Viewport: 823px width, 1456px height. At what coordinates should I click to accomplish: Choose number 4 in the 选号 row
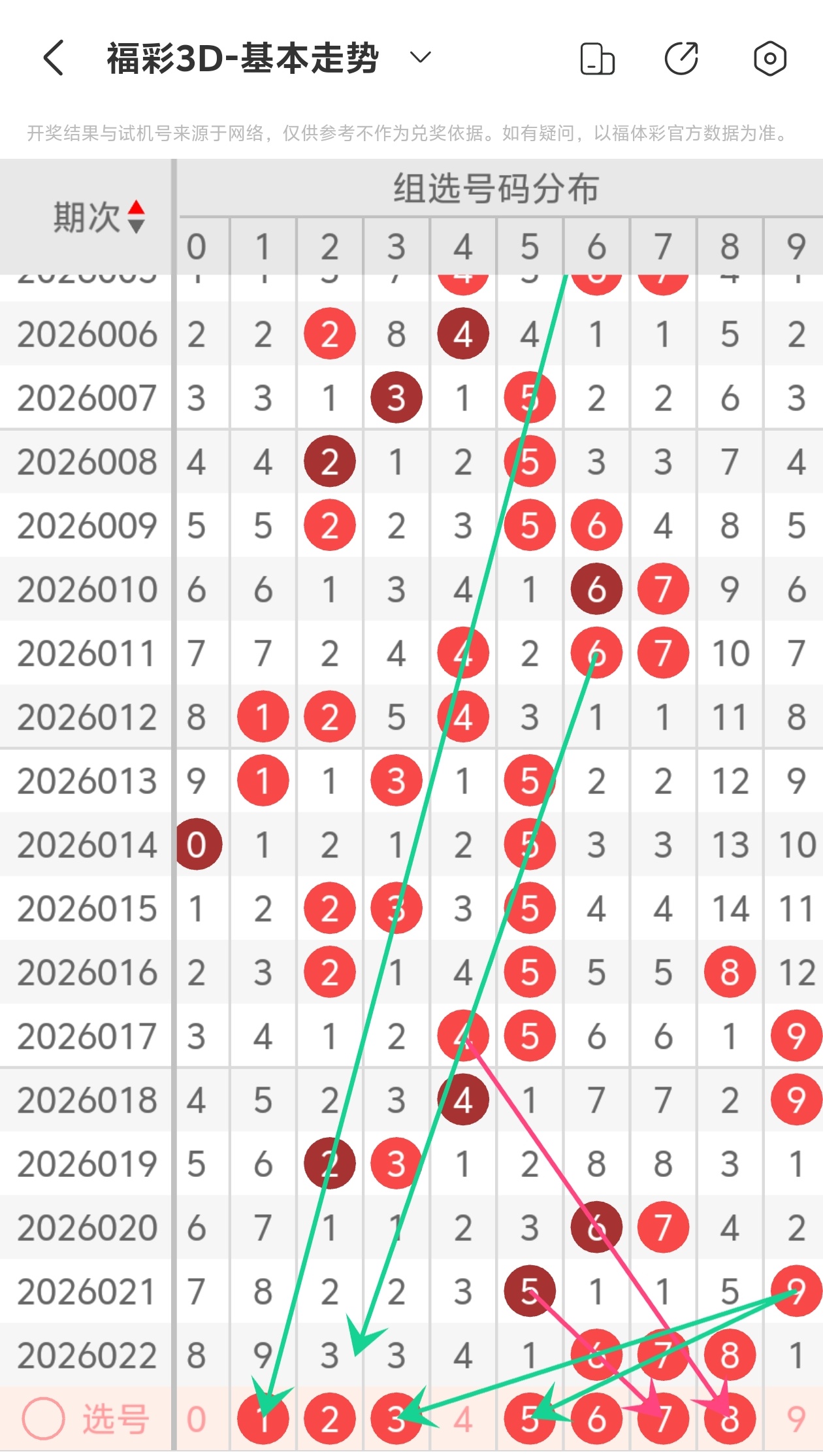462,1419
